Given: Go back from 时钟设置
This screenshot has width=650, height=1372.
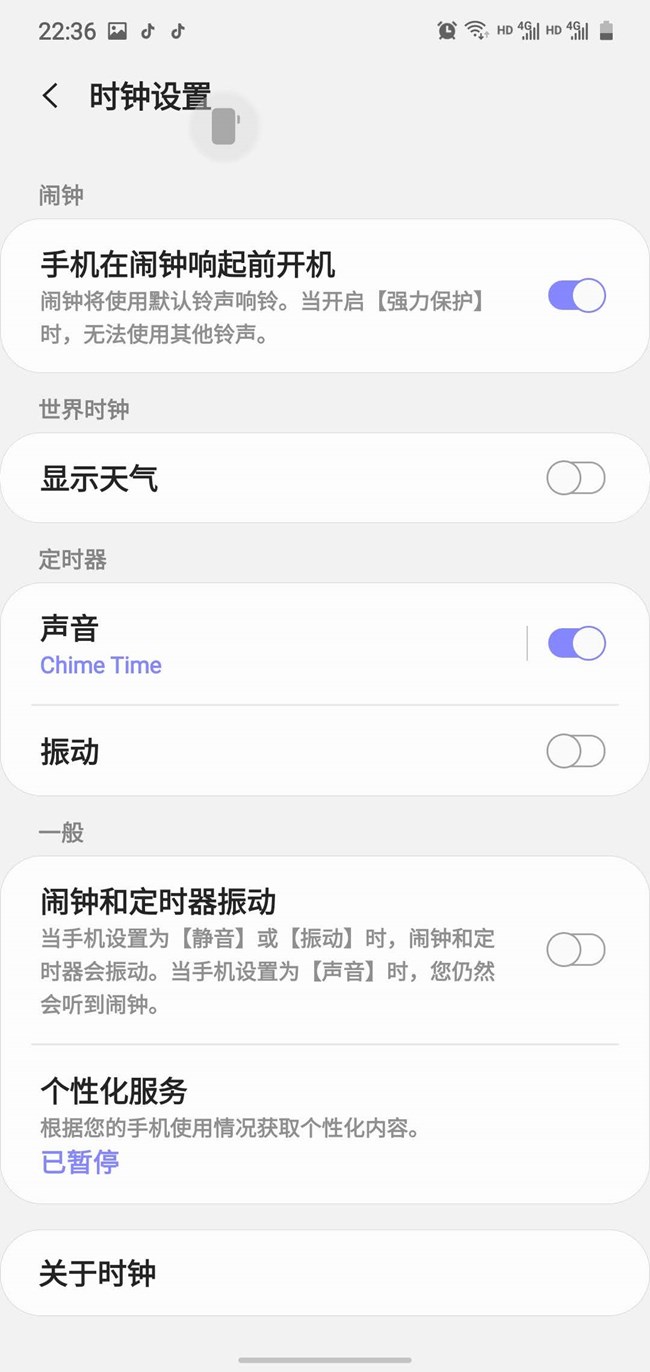Looking at the screenshot, I should coord(50,96).
